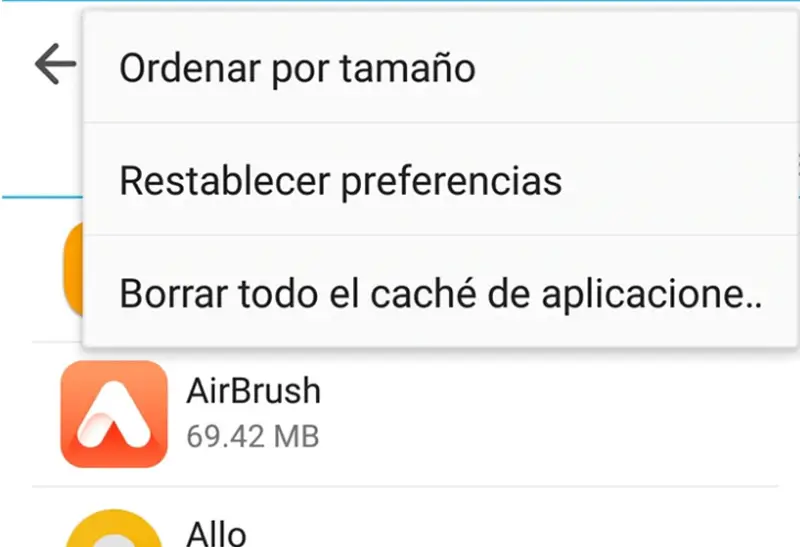The height and width of the screenshot is (547, 800).
Task: Tap Borrar todo el caché de aplicaciones
Action: click(440, 294)
